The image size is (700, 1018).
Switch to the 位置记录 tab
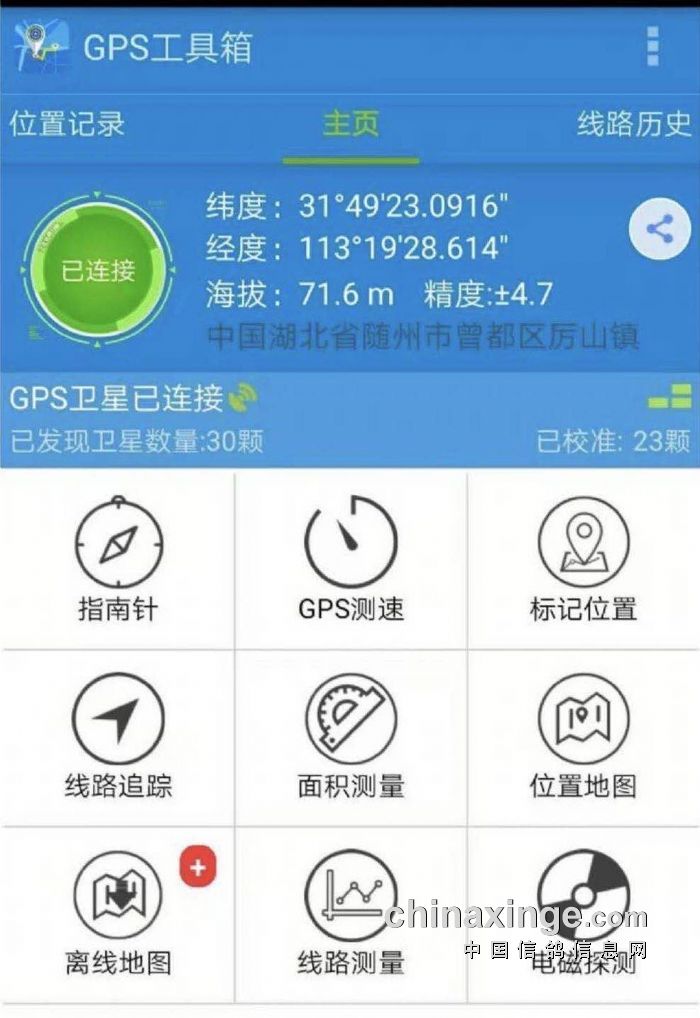click(x=67, y=124)
